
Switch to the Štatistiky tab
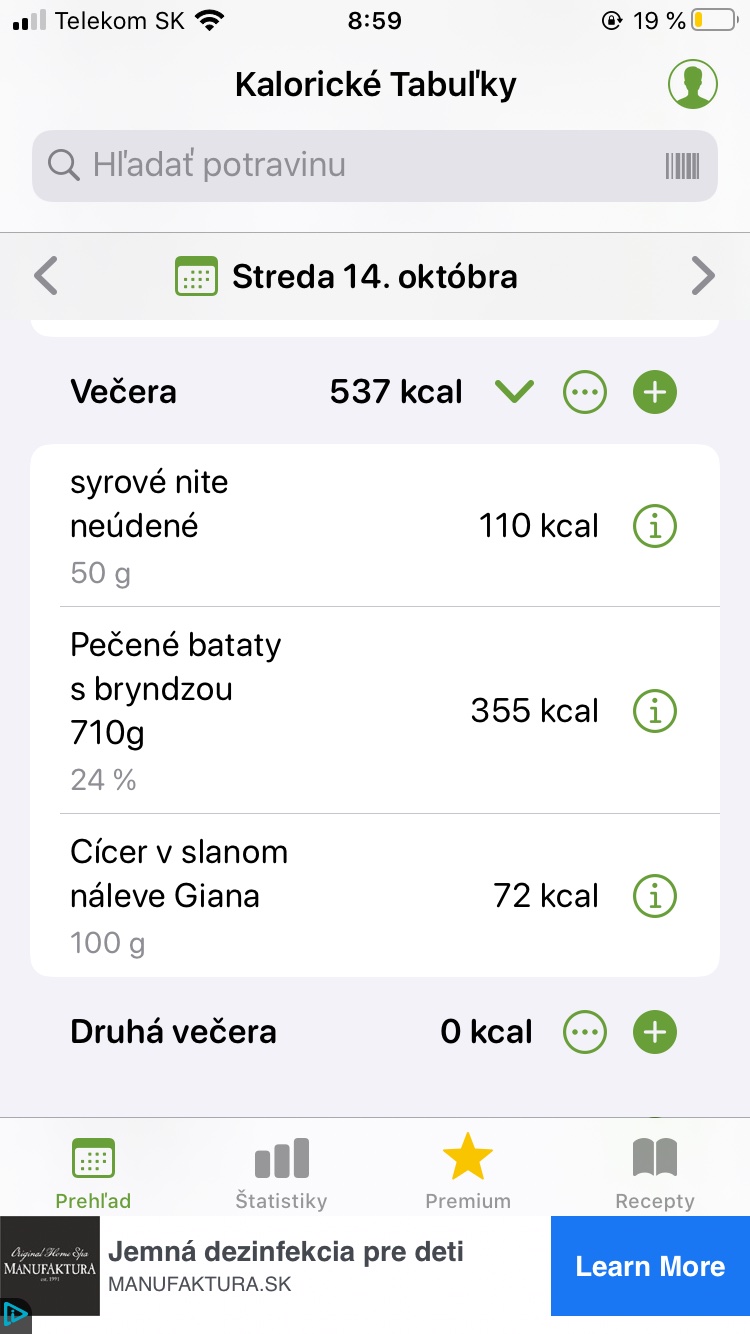tap(281, 1172)
